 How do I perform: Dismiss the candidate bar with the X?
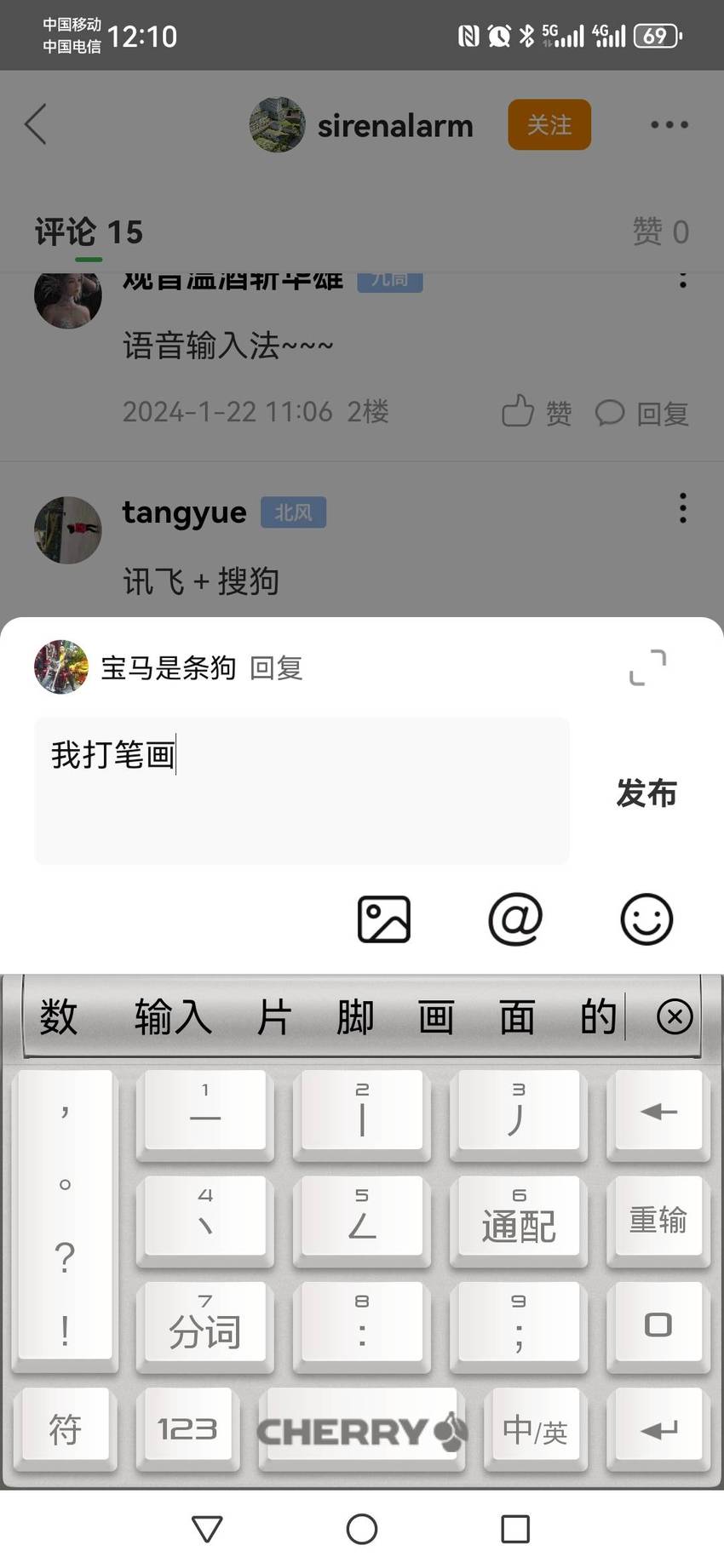pyautogui.click(x=675, y=1017)
